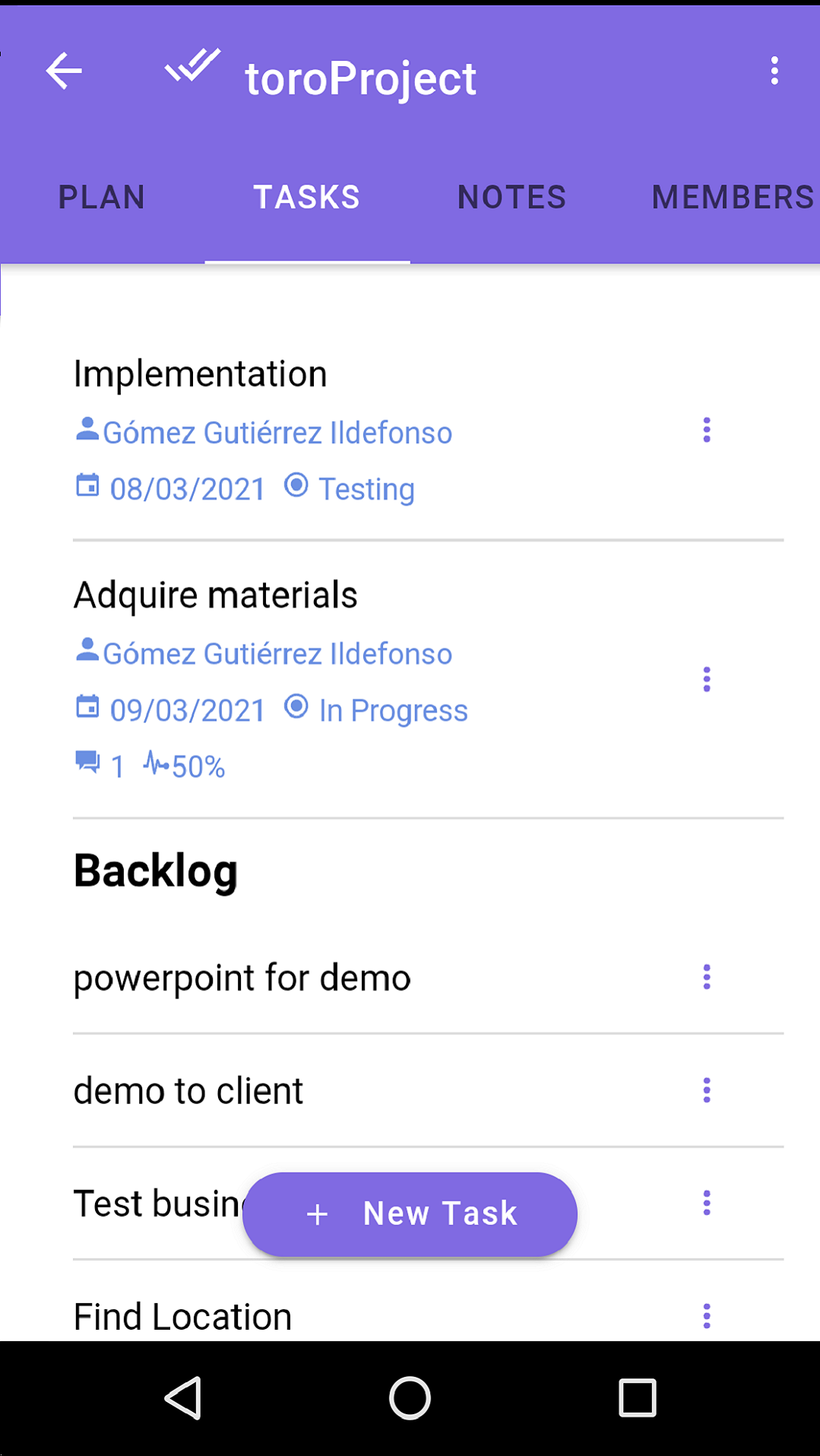Viewport: 820px width, 1456px height.
Task: Open options for the Implementation task
Action: click(707, 430)
